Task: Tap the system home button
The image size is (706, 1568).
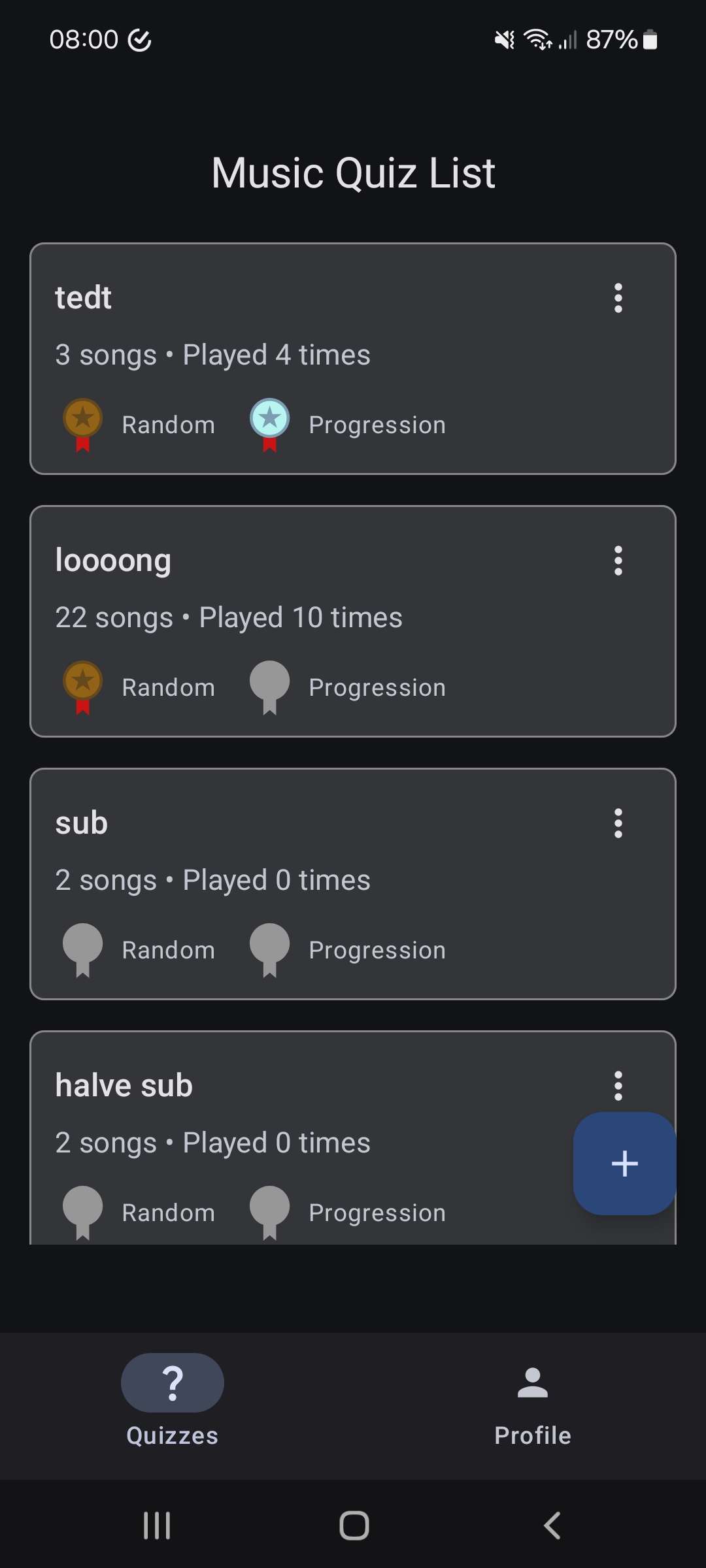Action: [x=354, y=1526]
